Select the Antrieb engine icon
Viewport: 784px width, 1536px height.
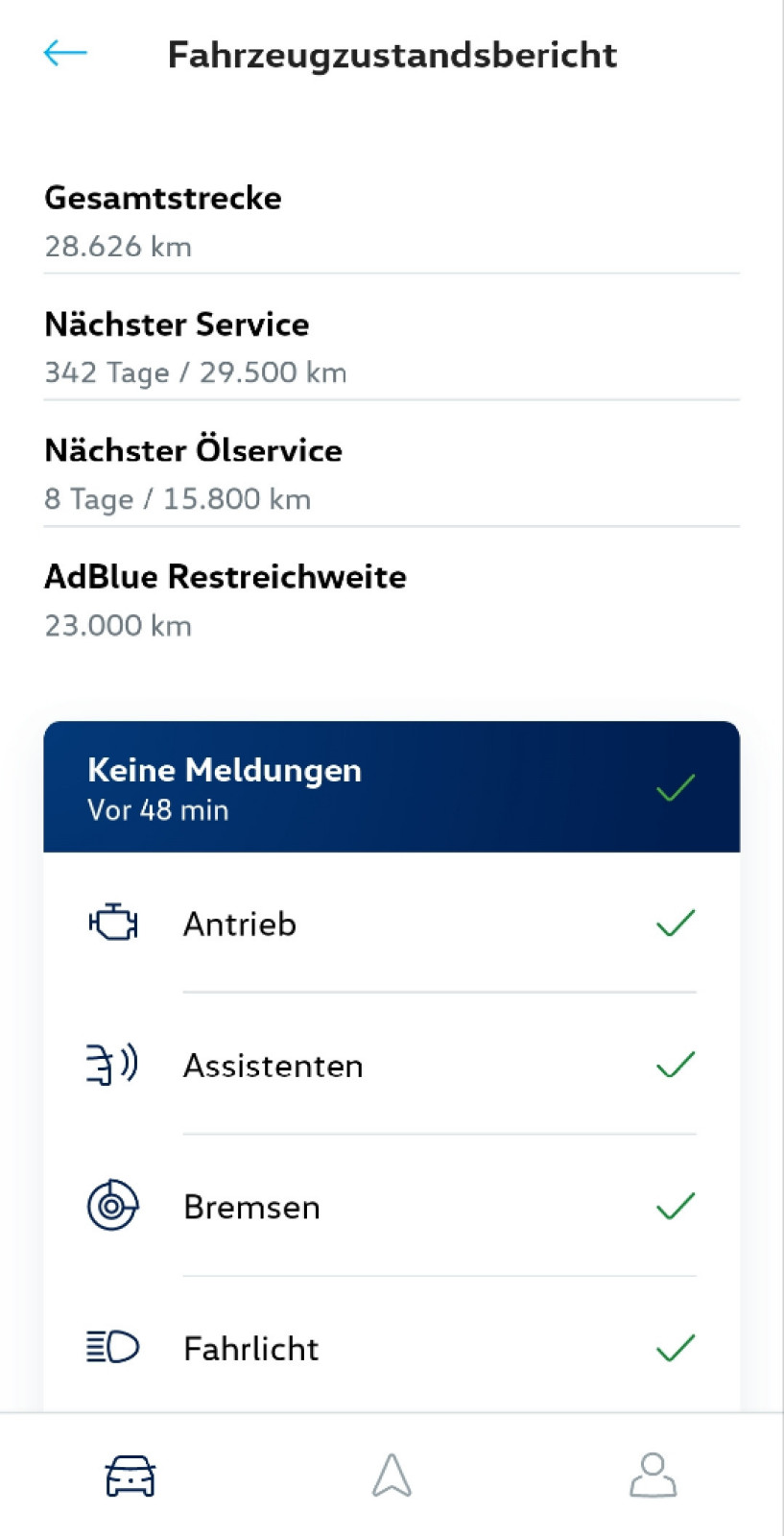pos(113,923)
